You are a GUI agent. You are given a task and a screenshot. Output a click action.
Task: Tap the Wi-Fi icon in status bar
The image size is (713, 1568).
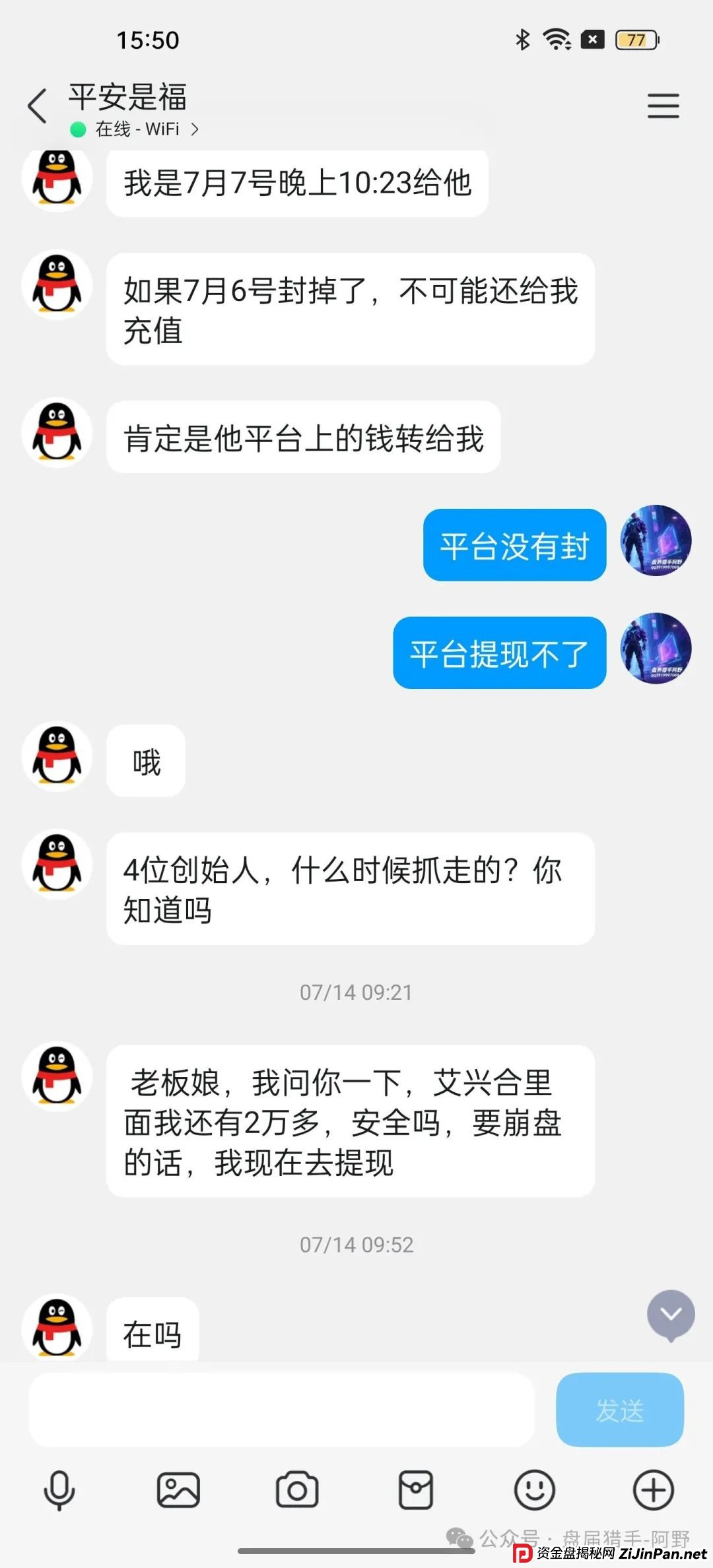pos(557,40)
